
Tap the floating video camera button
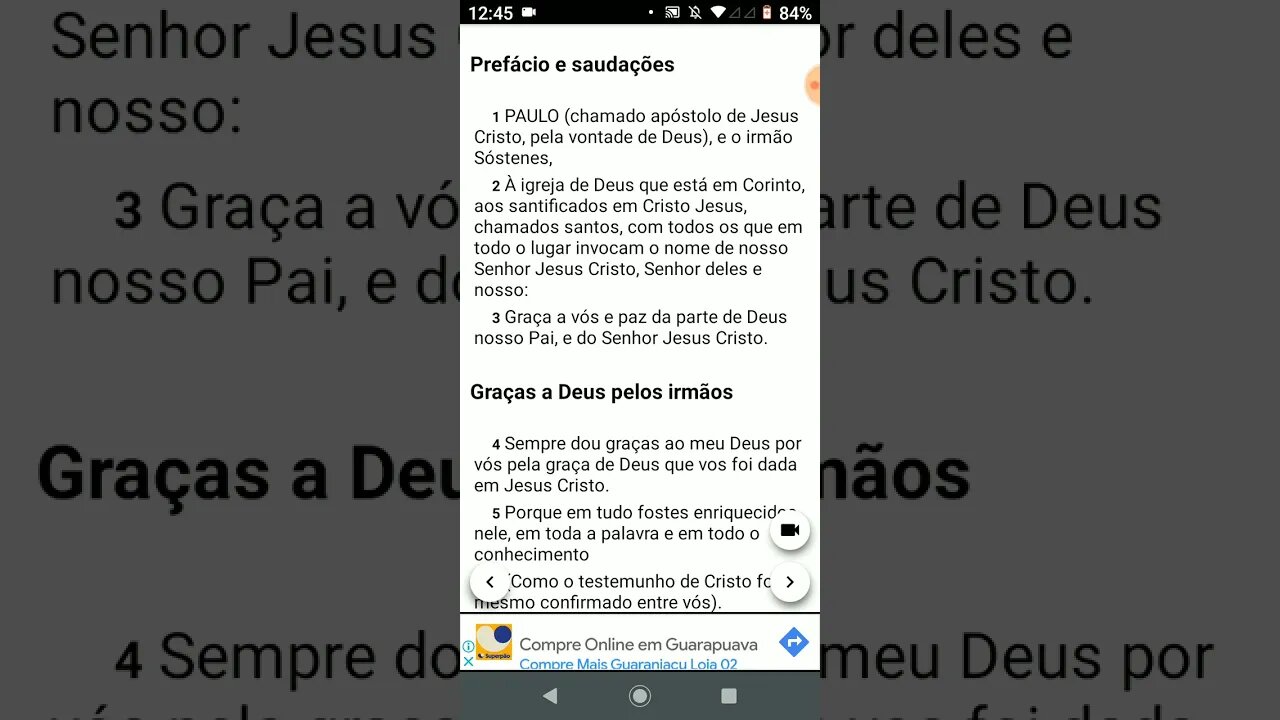[790, 530]
